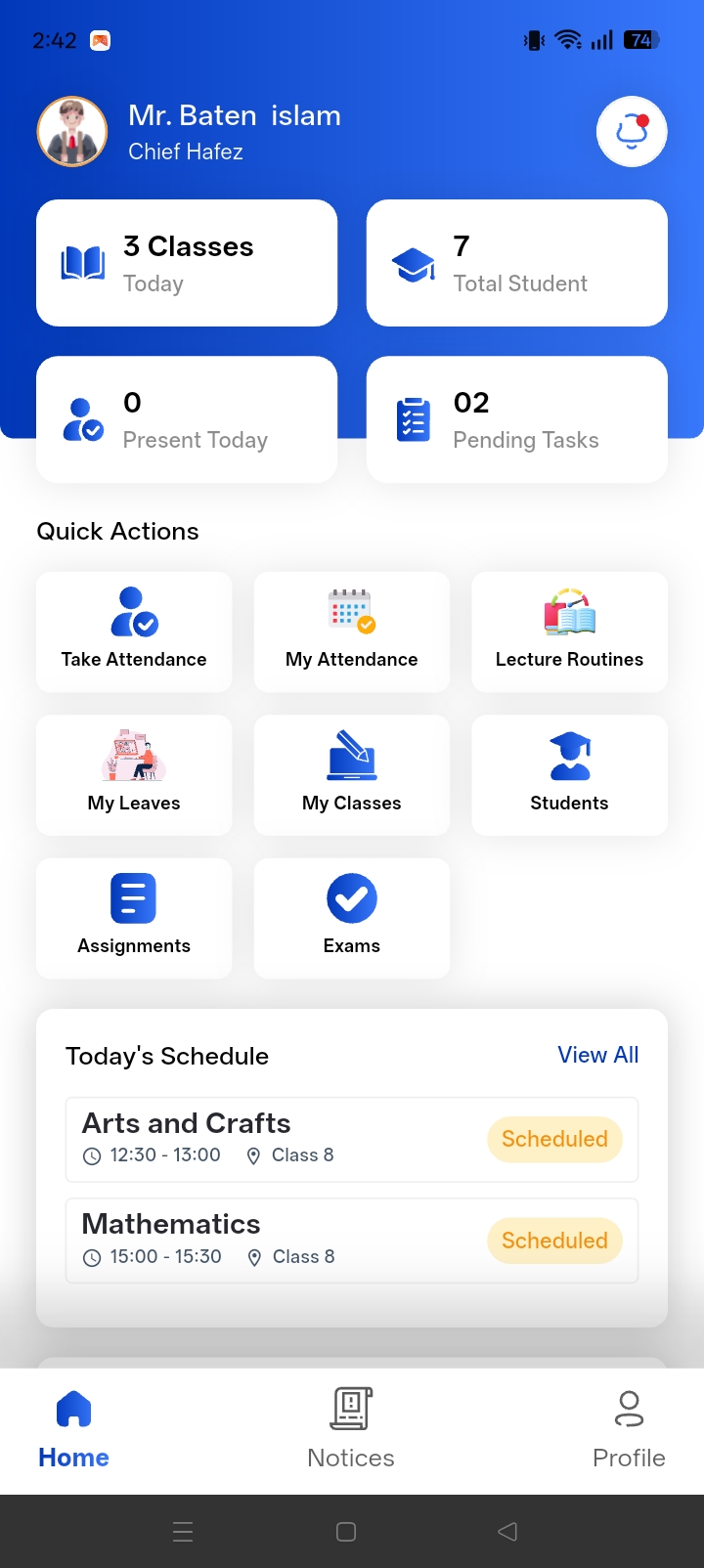Open Exams quick action

coord(352,919)
